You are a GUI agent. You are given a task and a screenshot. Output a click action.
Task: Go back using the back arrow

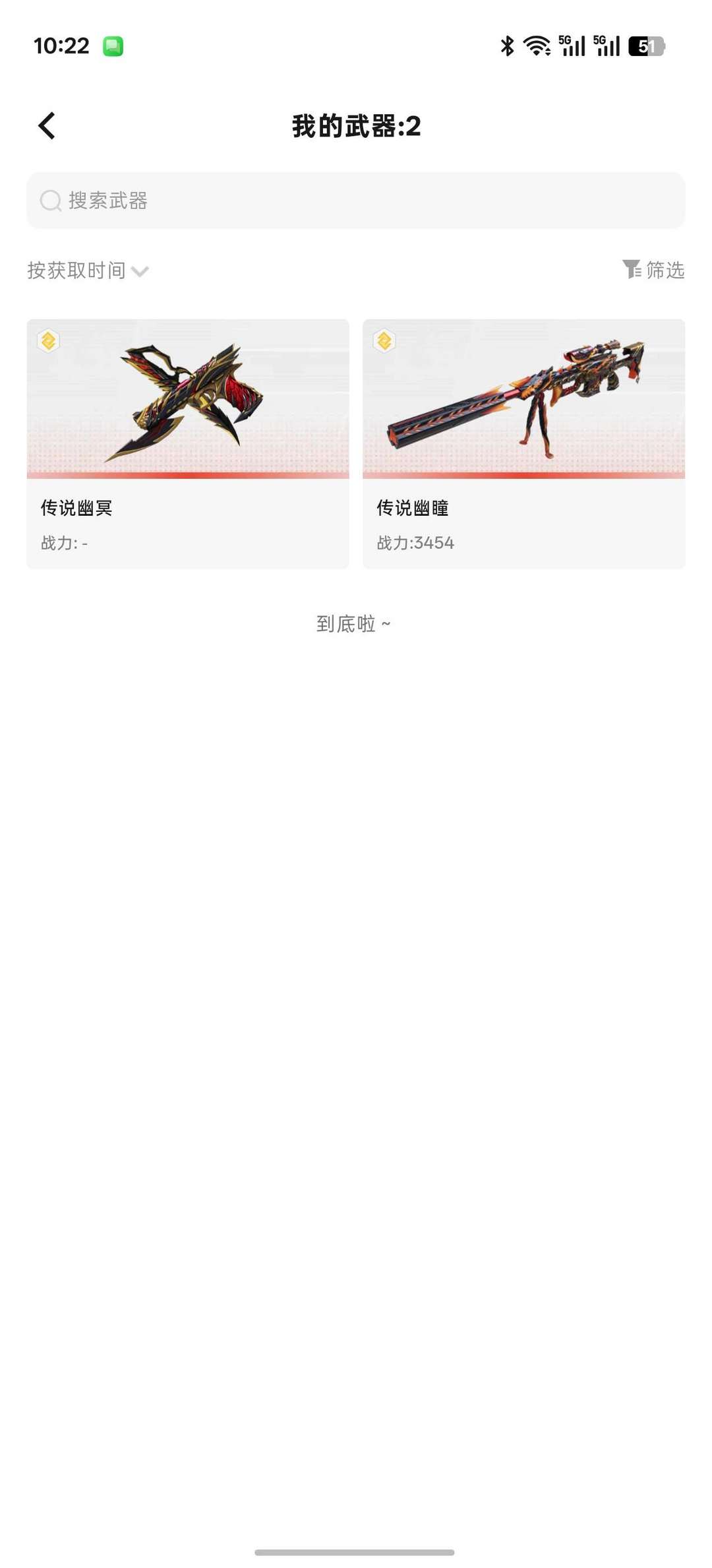(47, 125)
